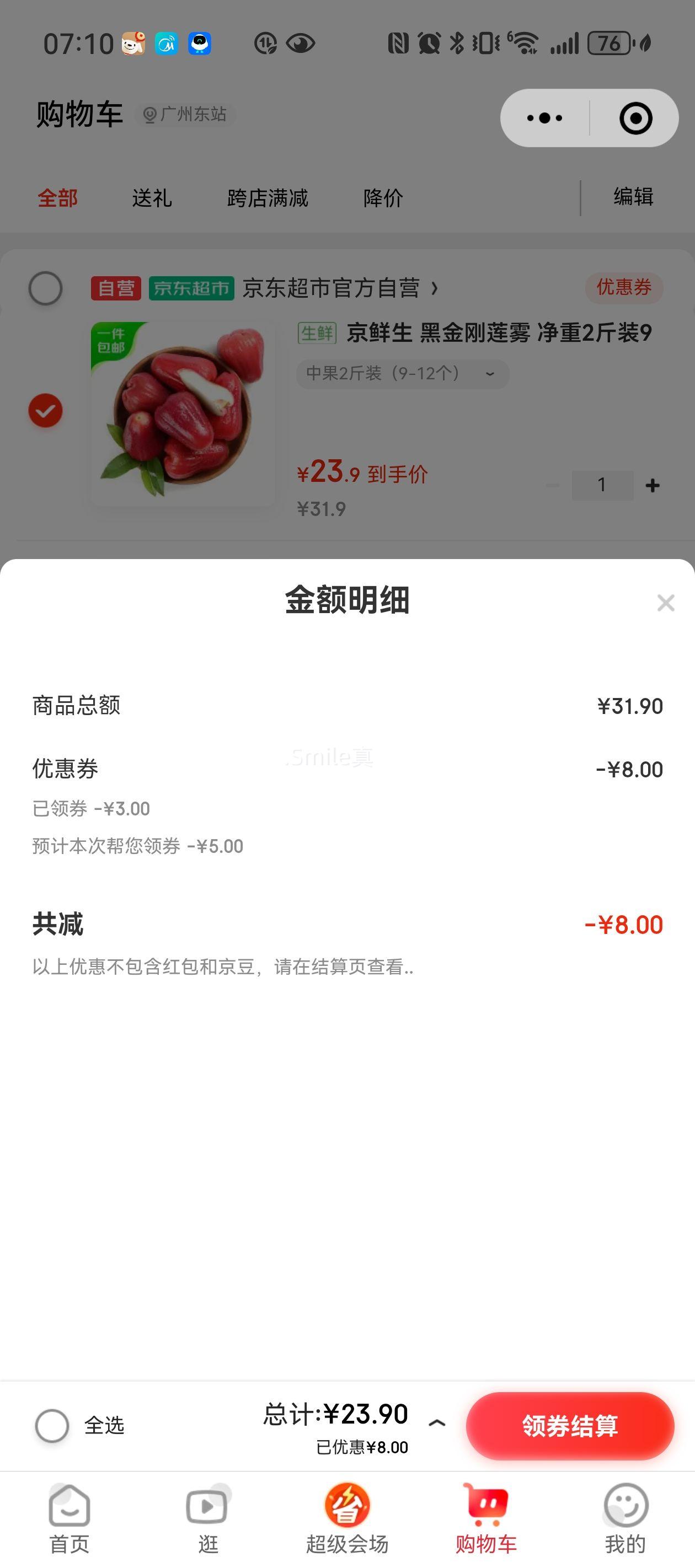Switch to the 逛 browse tab
Image resolution: width=695 pixels, height=1568 pixels.
pyautogui.click(x=208, y=1518)
